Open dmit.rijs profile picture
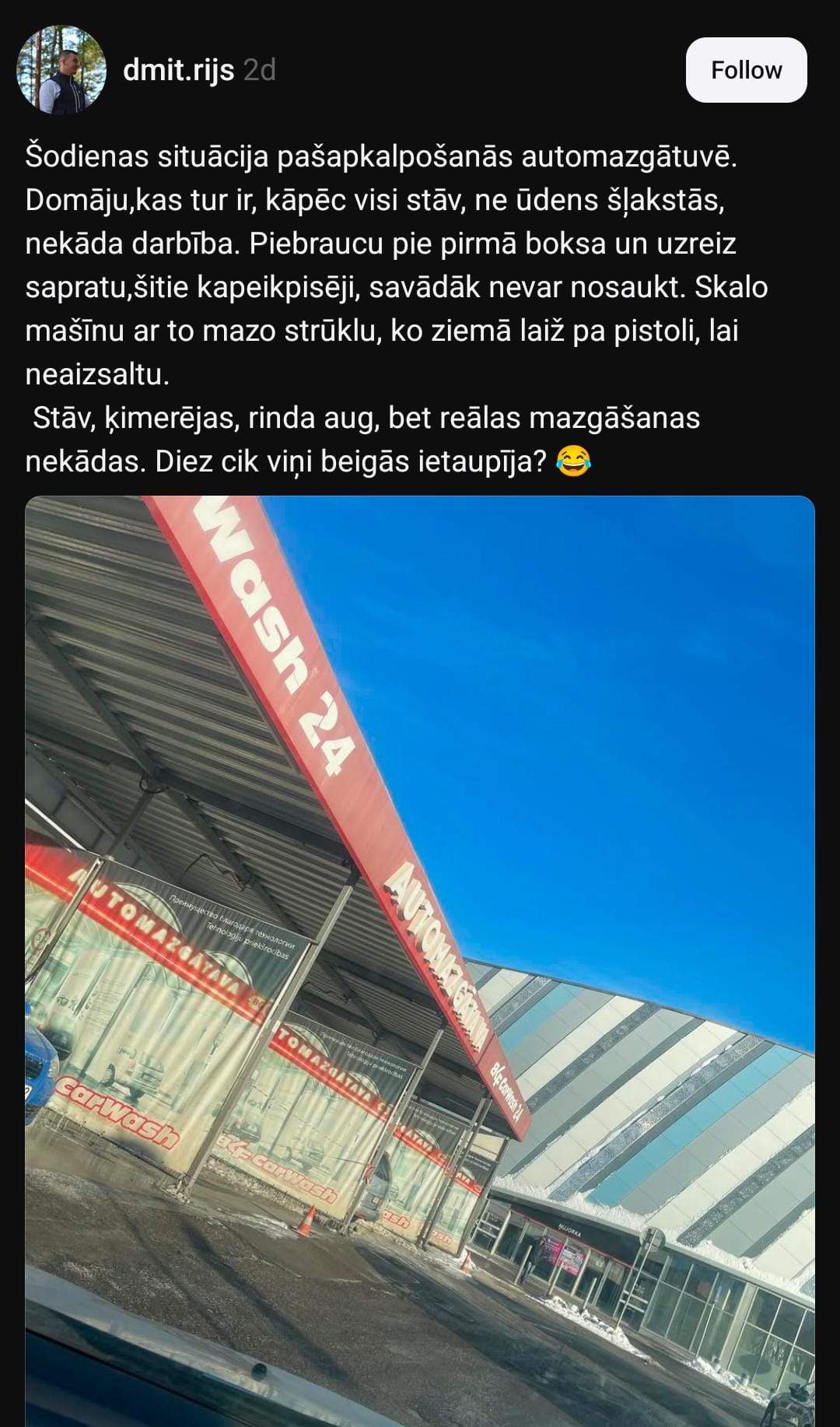This screenshot has width=840, height=1427. point(61,70)
